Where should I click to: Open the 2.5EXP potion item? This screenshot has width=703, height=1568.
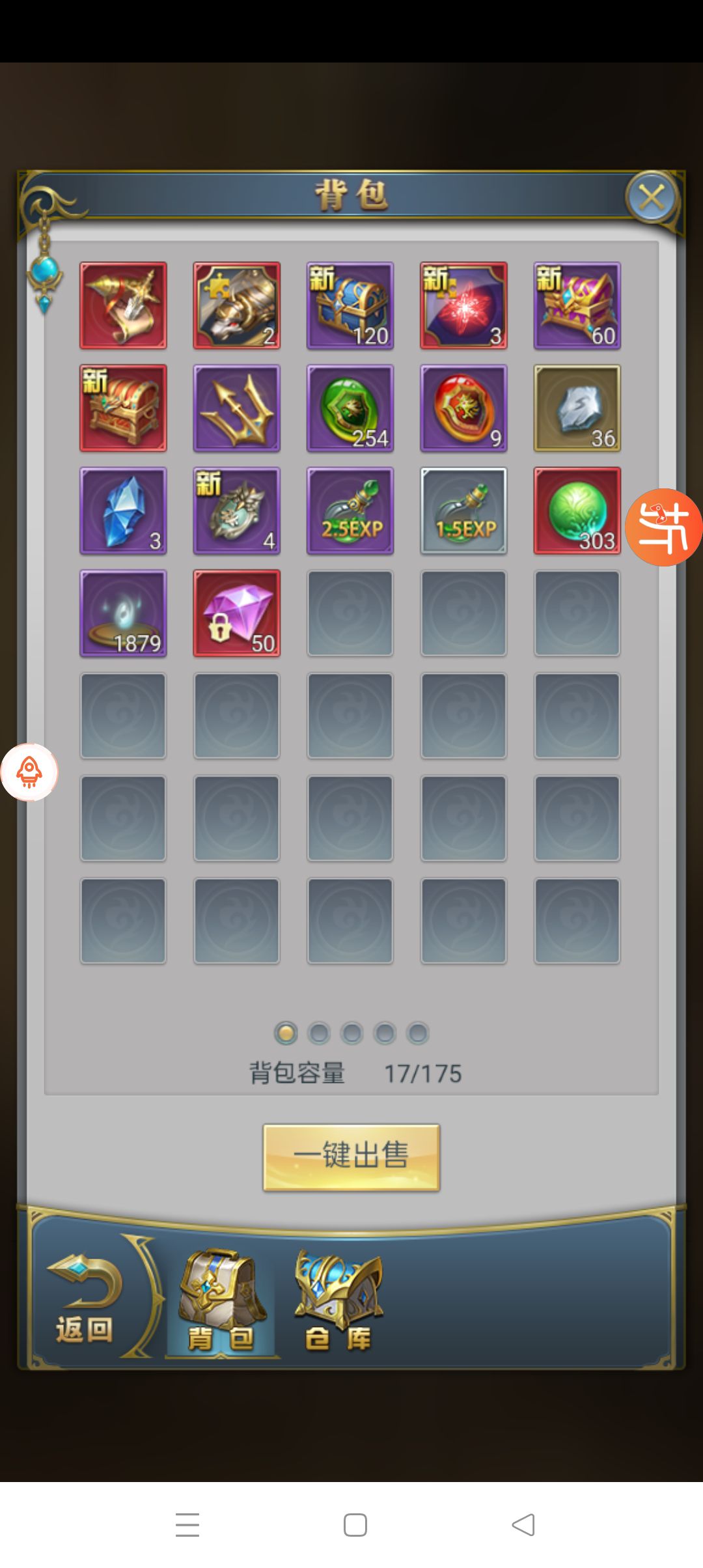coord(350,511)
